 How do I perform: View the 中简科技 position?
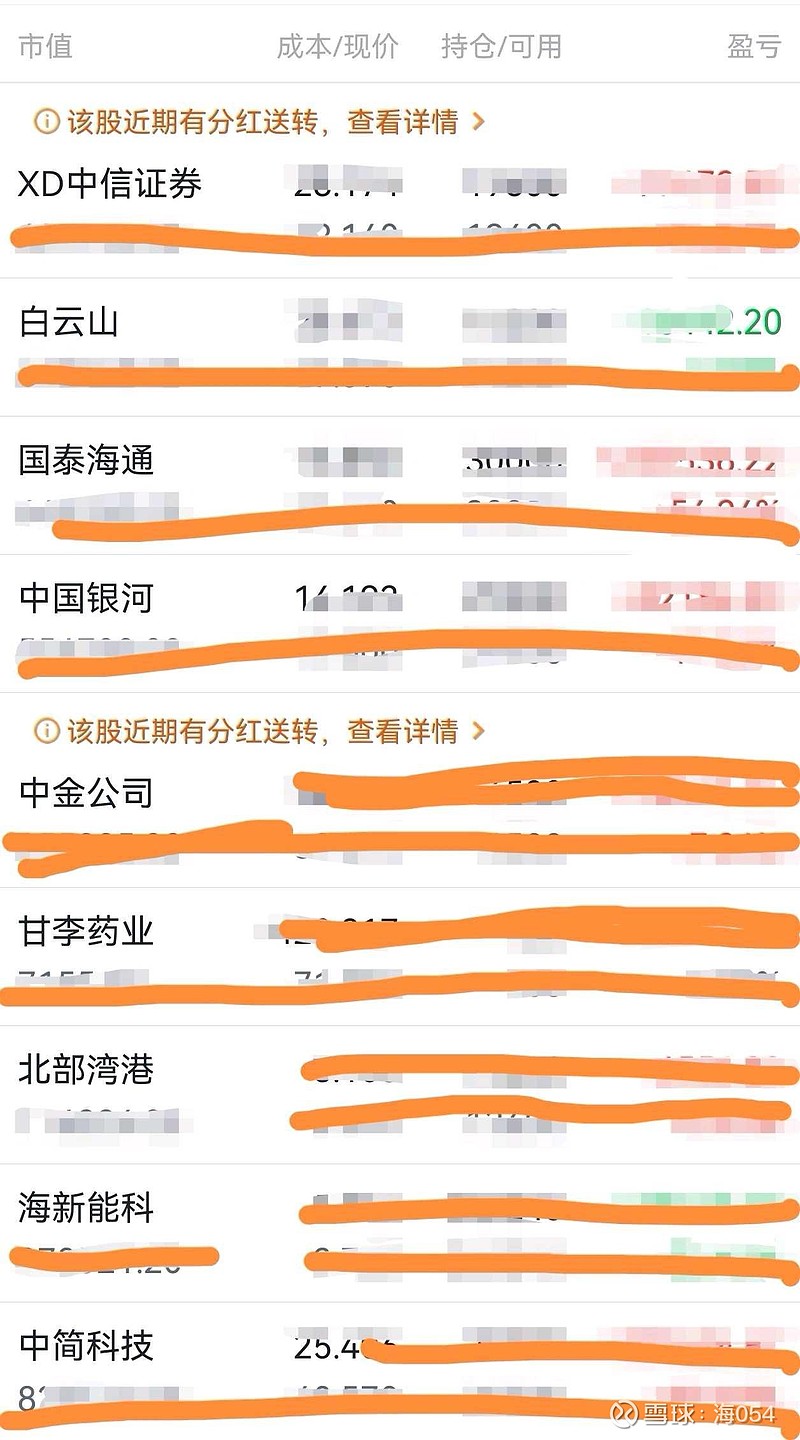click(400, 1371)
